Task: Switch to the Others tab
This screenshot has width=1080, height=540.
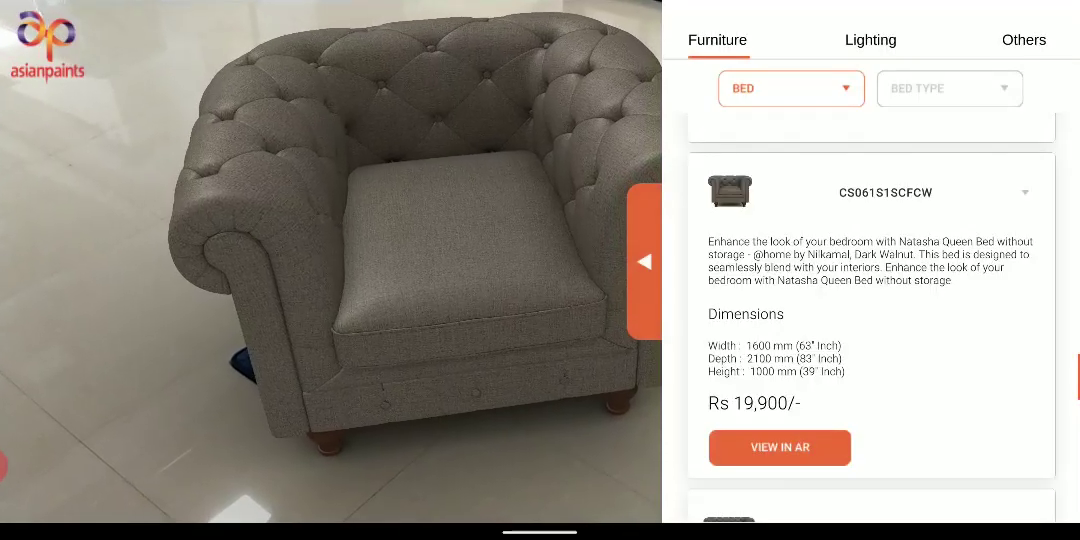Action: [1023, 40]
